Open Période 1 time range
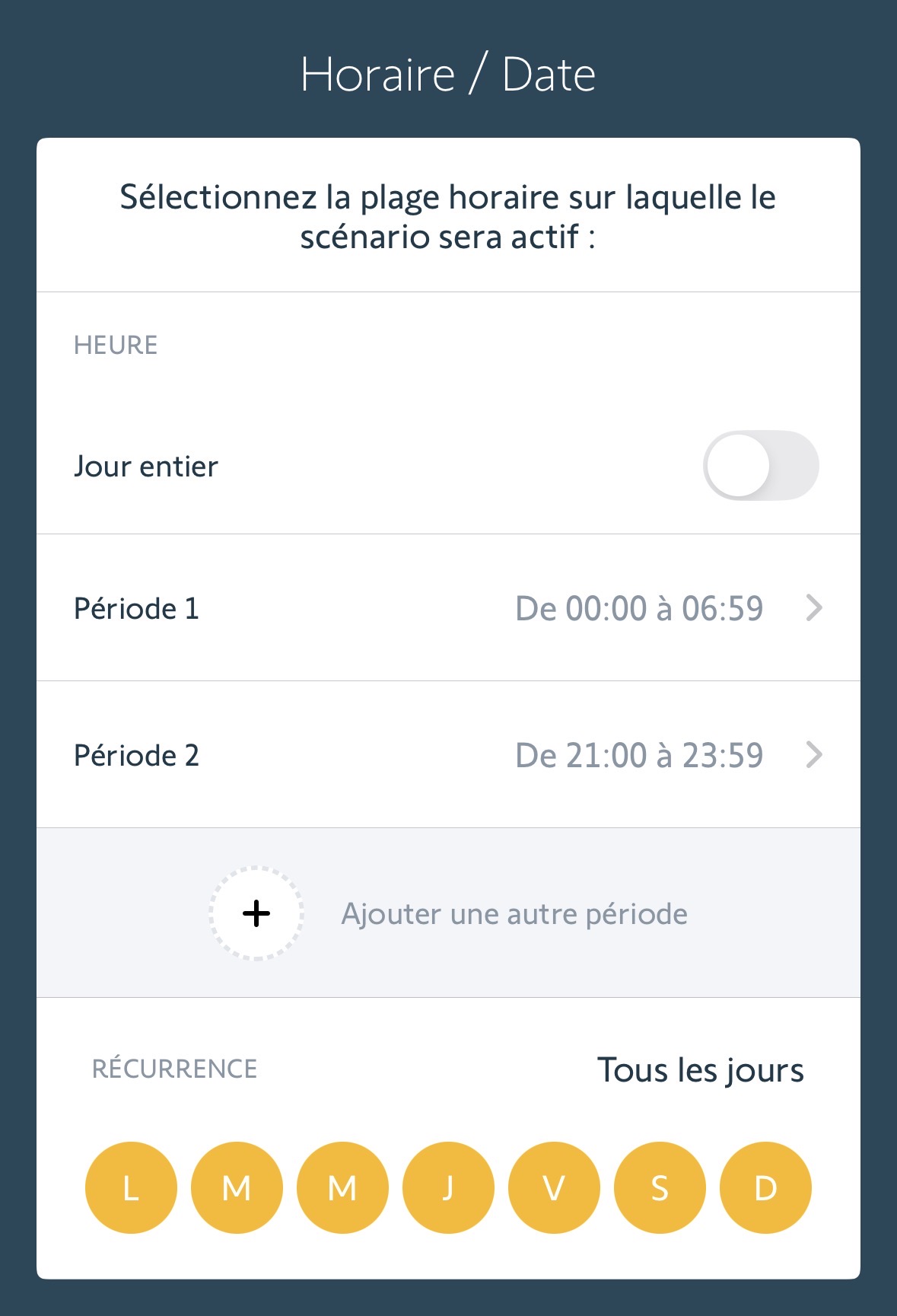Viewport: 897px width, 1316px height. (448, 608)
